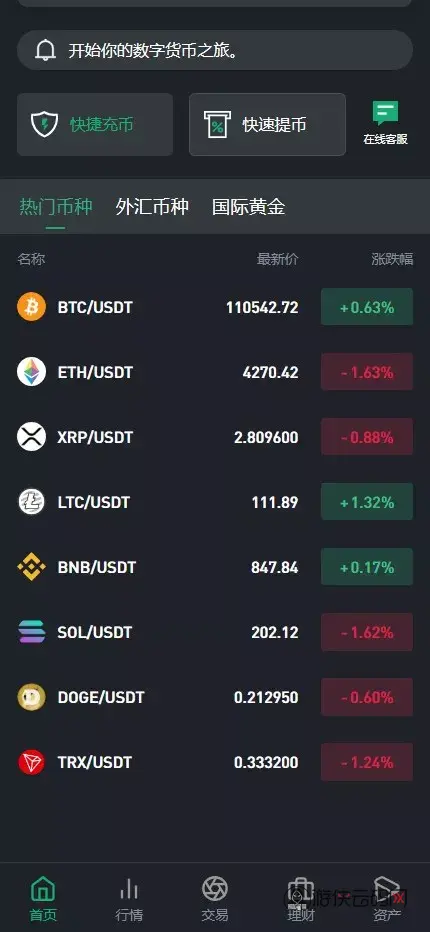Contact 在线客服 online support
Viewport: 430px width, 932px height.
[x=385, y=123]
